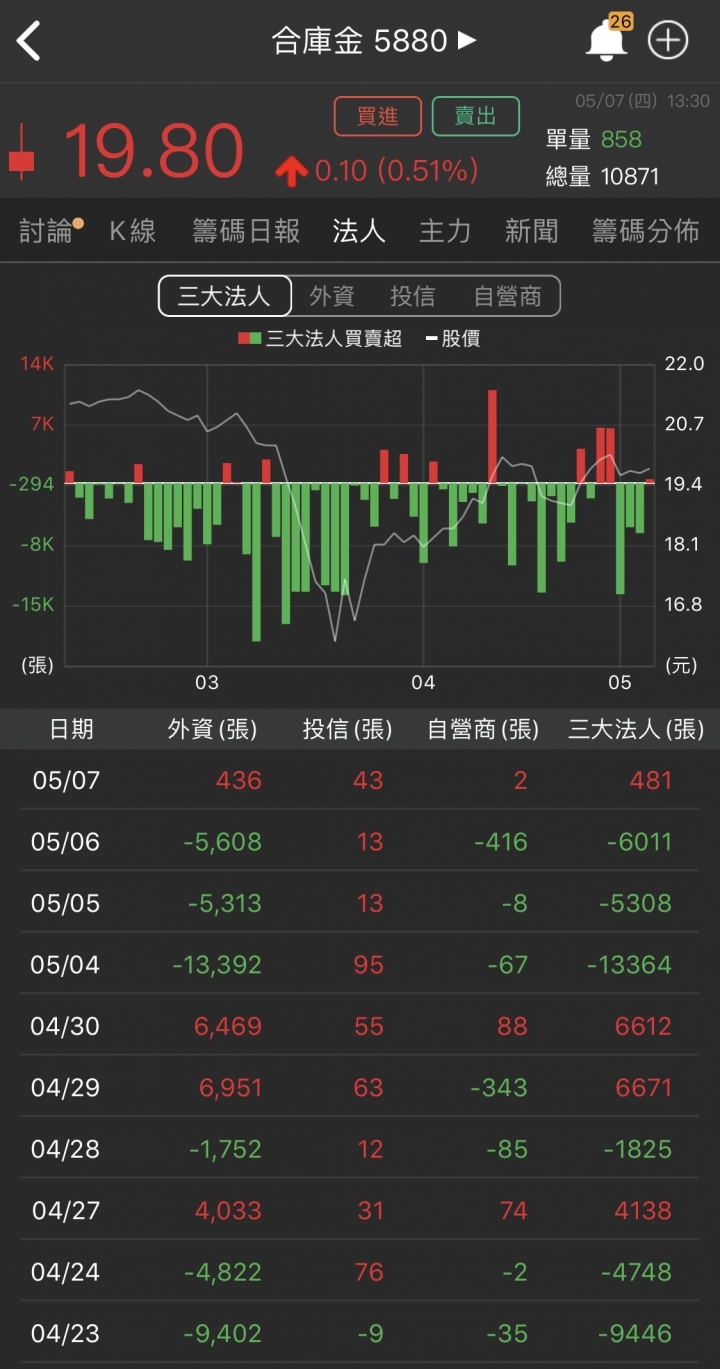Select the 投信 segment
This screenshot has height=1369, width=720.
tap(412, 296)
